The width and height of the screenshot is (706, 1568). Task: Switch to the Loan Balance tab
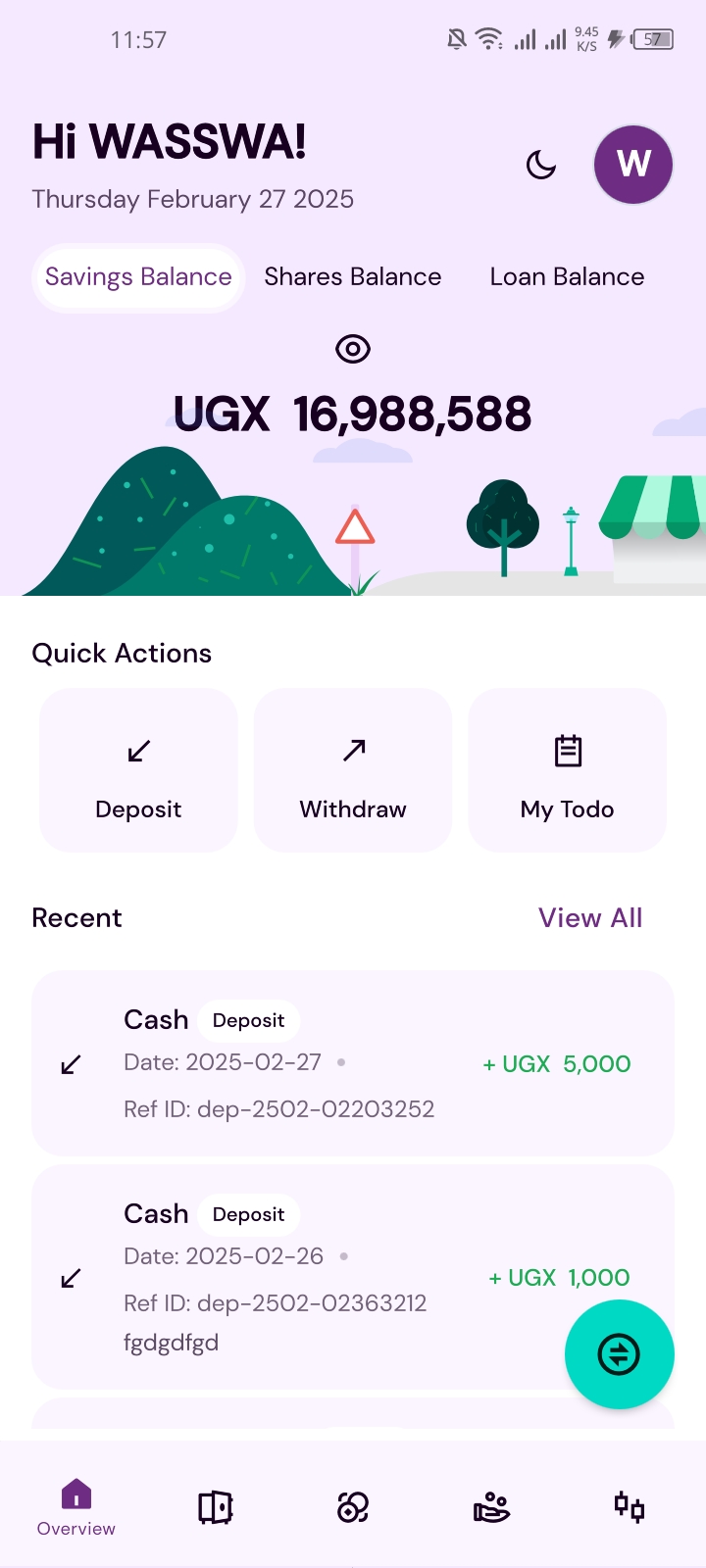coord(567,277)
